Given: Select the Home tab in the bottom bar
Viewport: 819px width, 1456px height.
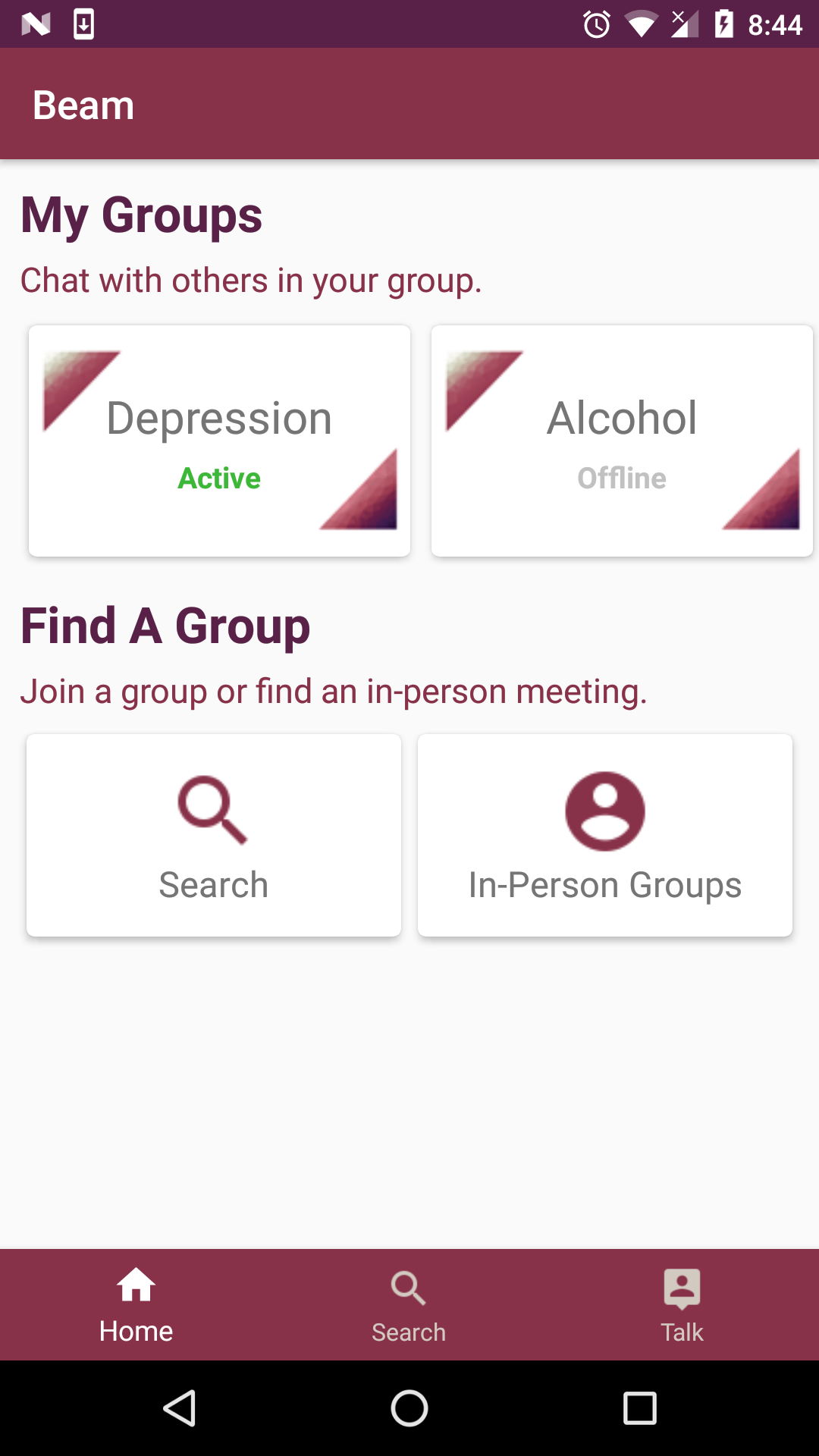Looking at the screenshot, I should (136, 1304).
